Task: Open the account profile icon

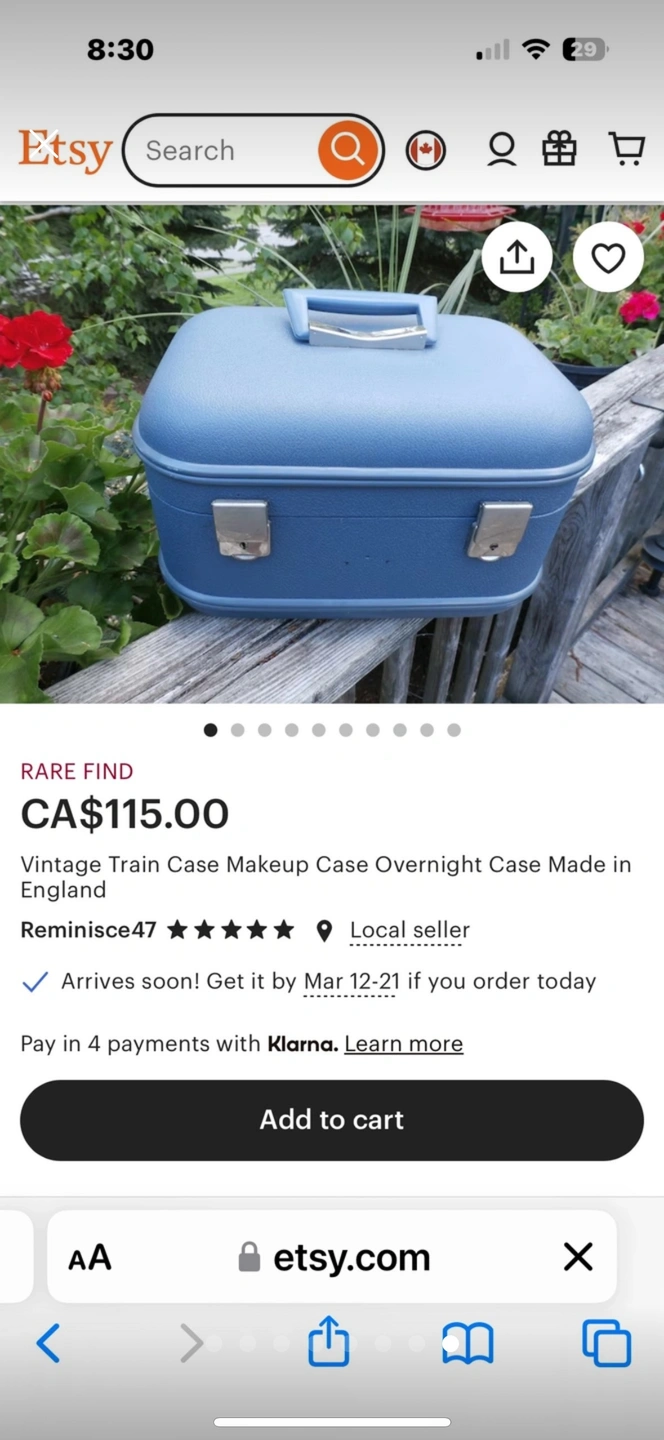Action: coord(501,150)
